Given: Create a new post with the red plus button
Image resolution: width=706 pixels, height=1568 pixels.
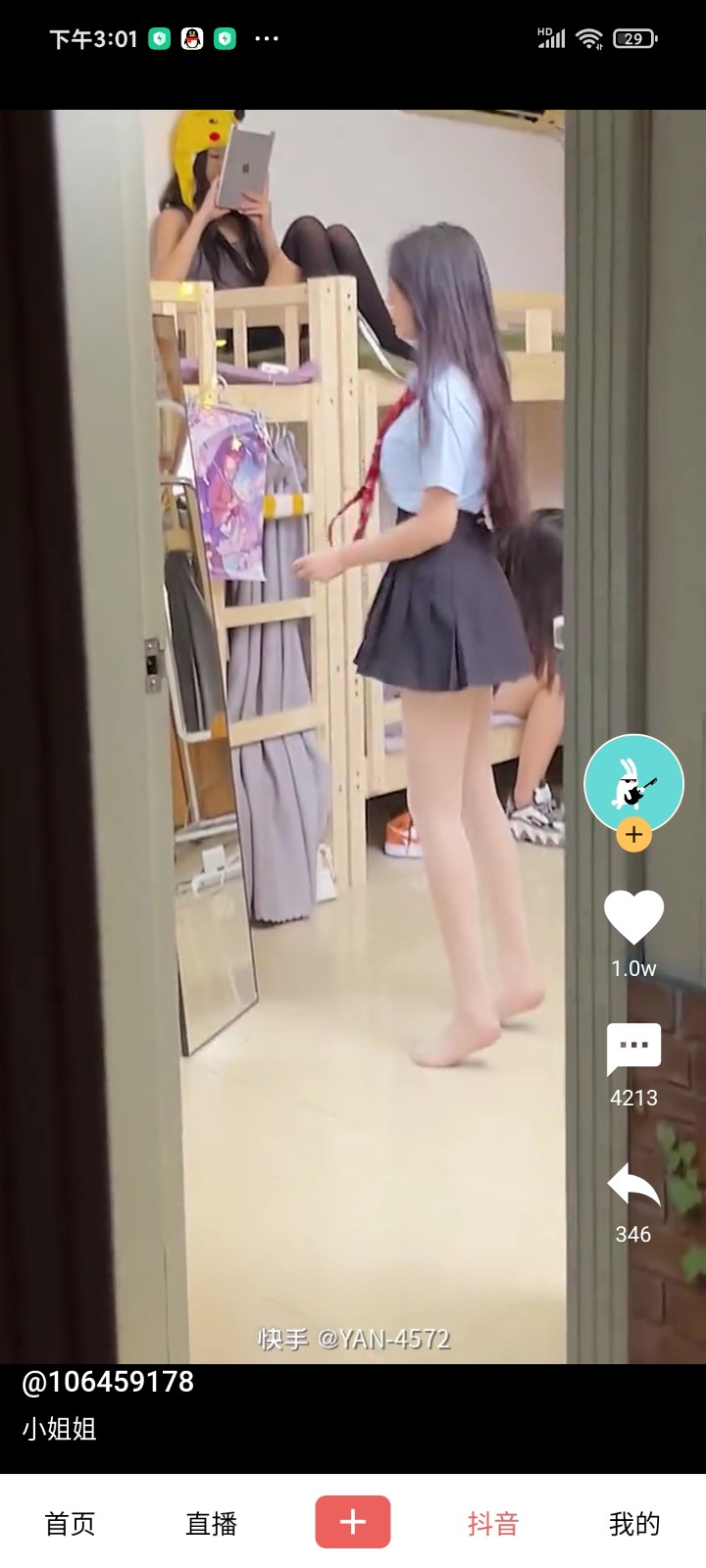Looking at the screenshot, I should pyautogui.click(x=352, y=1522).
